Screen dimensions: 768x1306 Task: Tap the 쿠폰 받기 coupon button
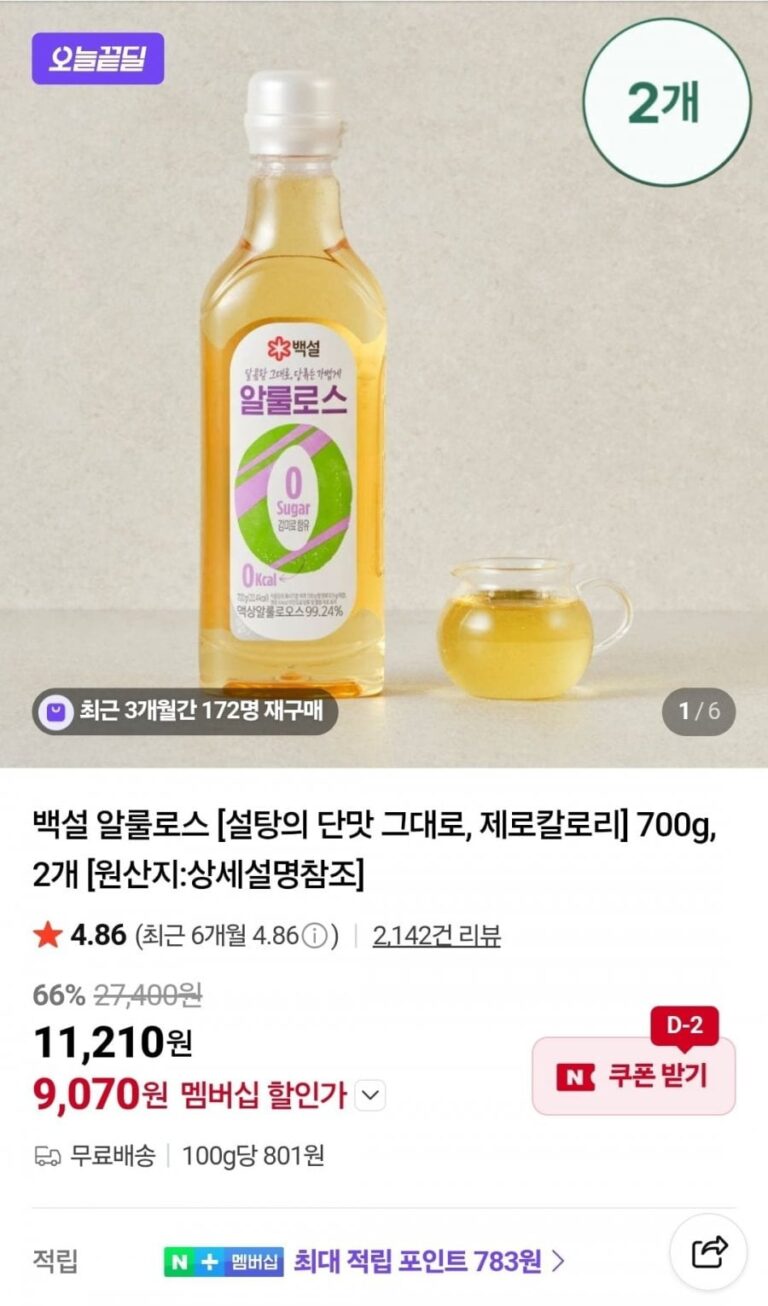pos(633,1077)
